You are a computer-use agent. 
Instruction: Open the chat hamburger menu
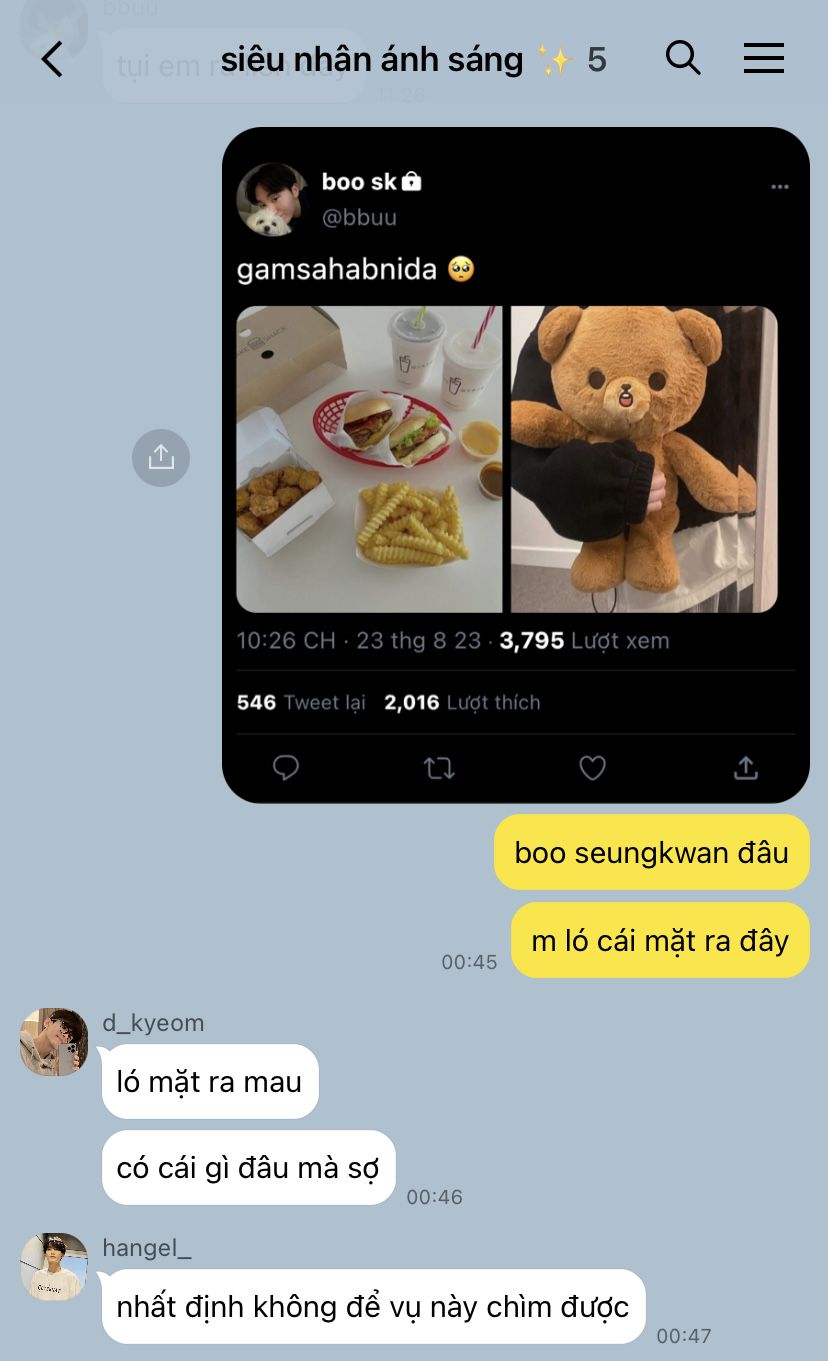pyautogui.click(x=763, y=59)
